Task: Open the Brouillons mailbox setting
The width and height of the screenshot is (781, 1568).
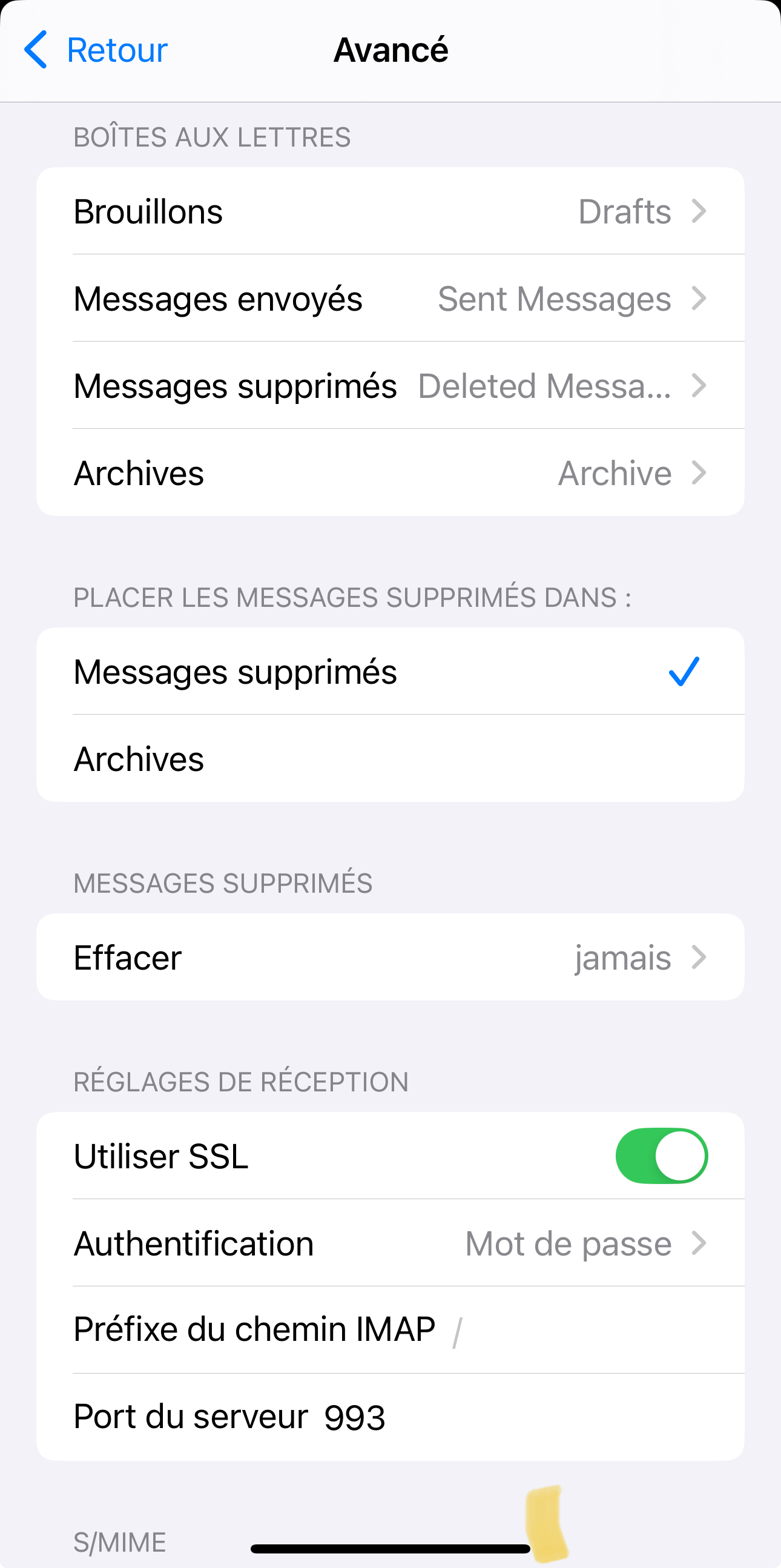Action: coord(389,211)
